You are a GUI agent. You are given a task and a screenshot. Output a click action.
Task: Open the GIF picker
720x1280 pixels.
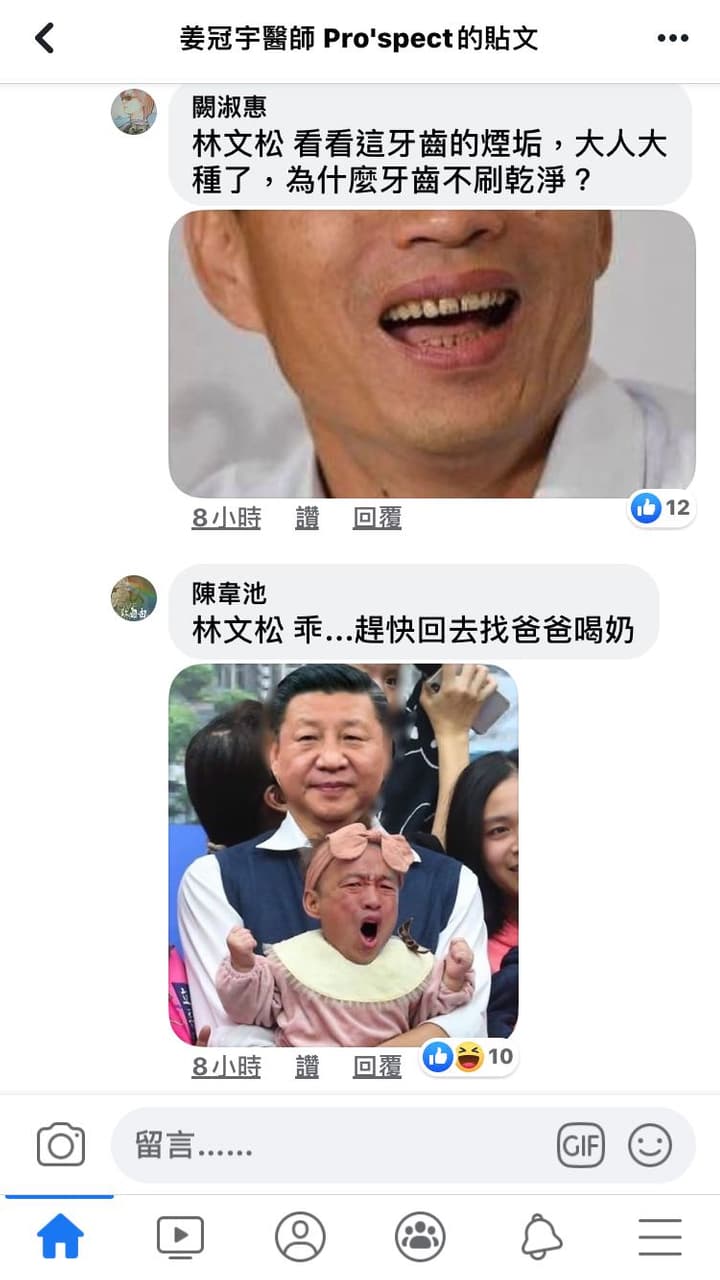click(581, 1145)
